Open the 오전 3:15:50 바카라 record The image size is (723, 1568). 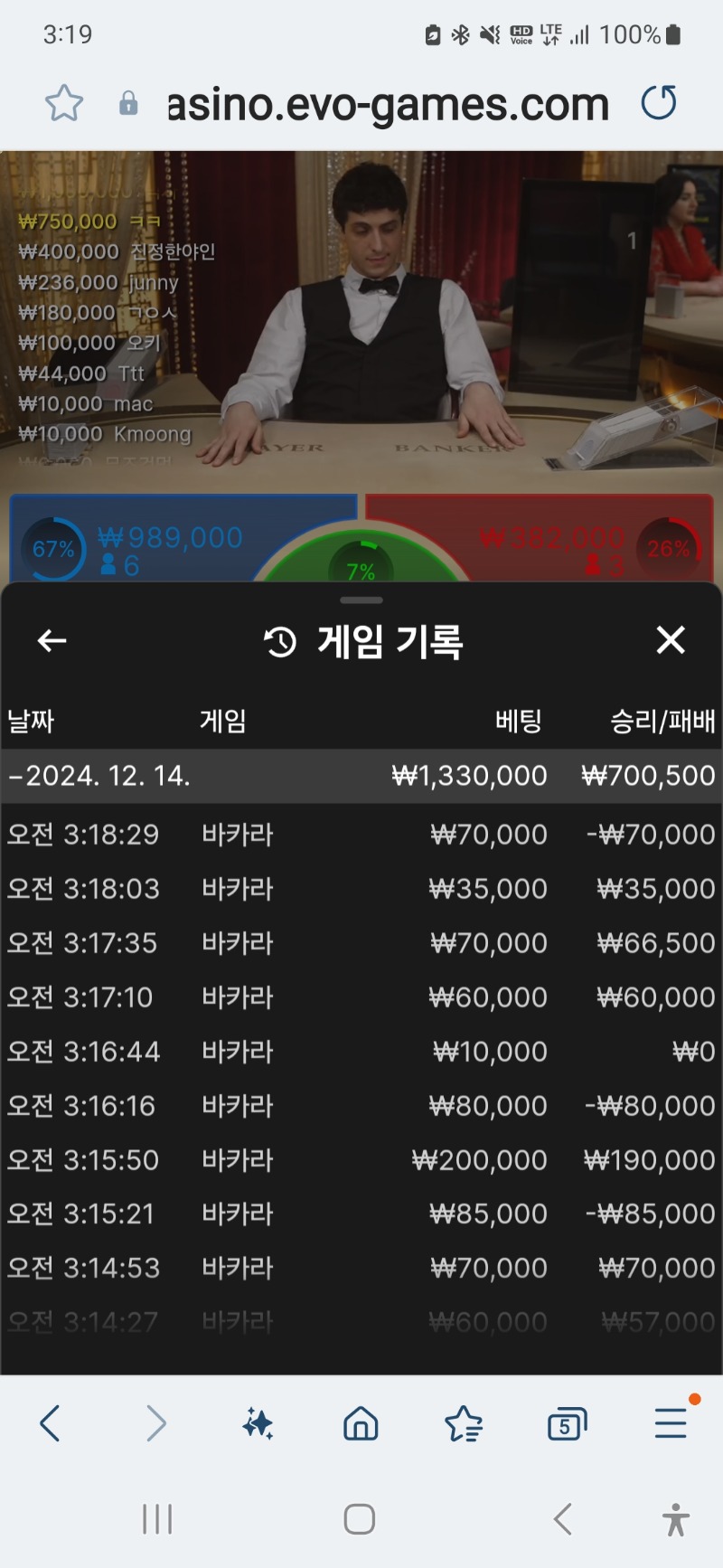pos(361,1159)
